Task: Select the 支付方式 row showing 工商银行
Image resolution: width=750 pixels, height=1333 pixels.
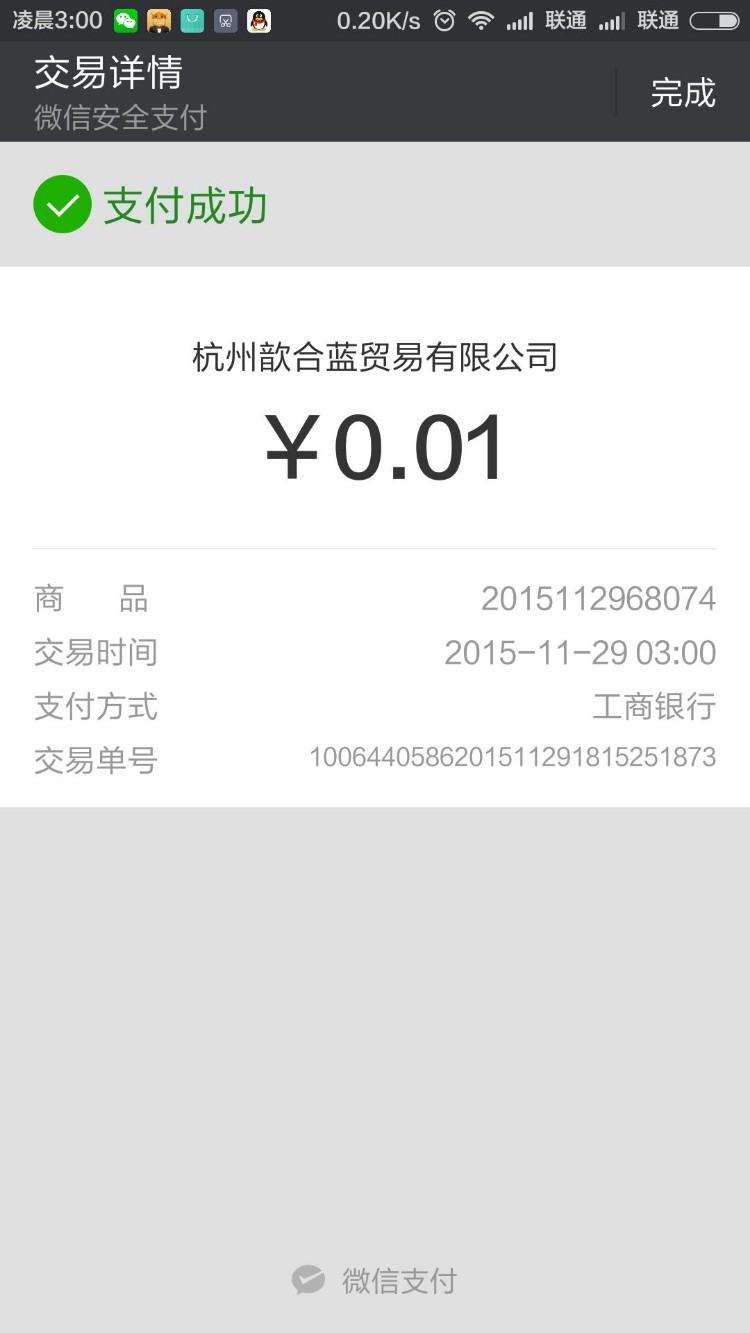Action: pos(375,706)
